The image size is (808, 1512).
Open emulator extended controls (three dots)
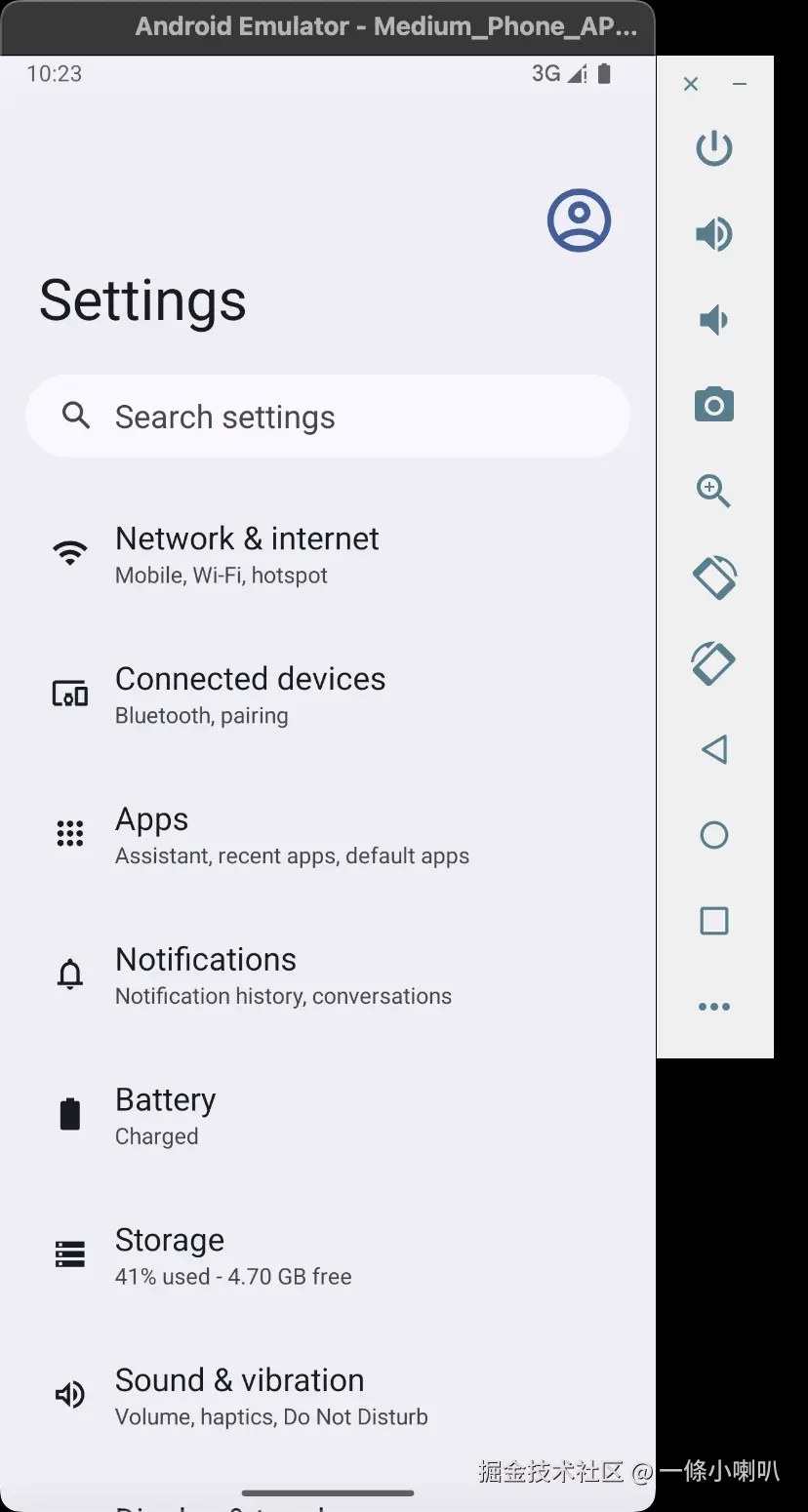point(714,1007)
